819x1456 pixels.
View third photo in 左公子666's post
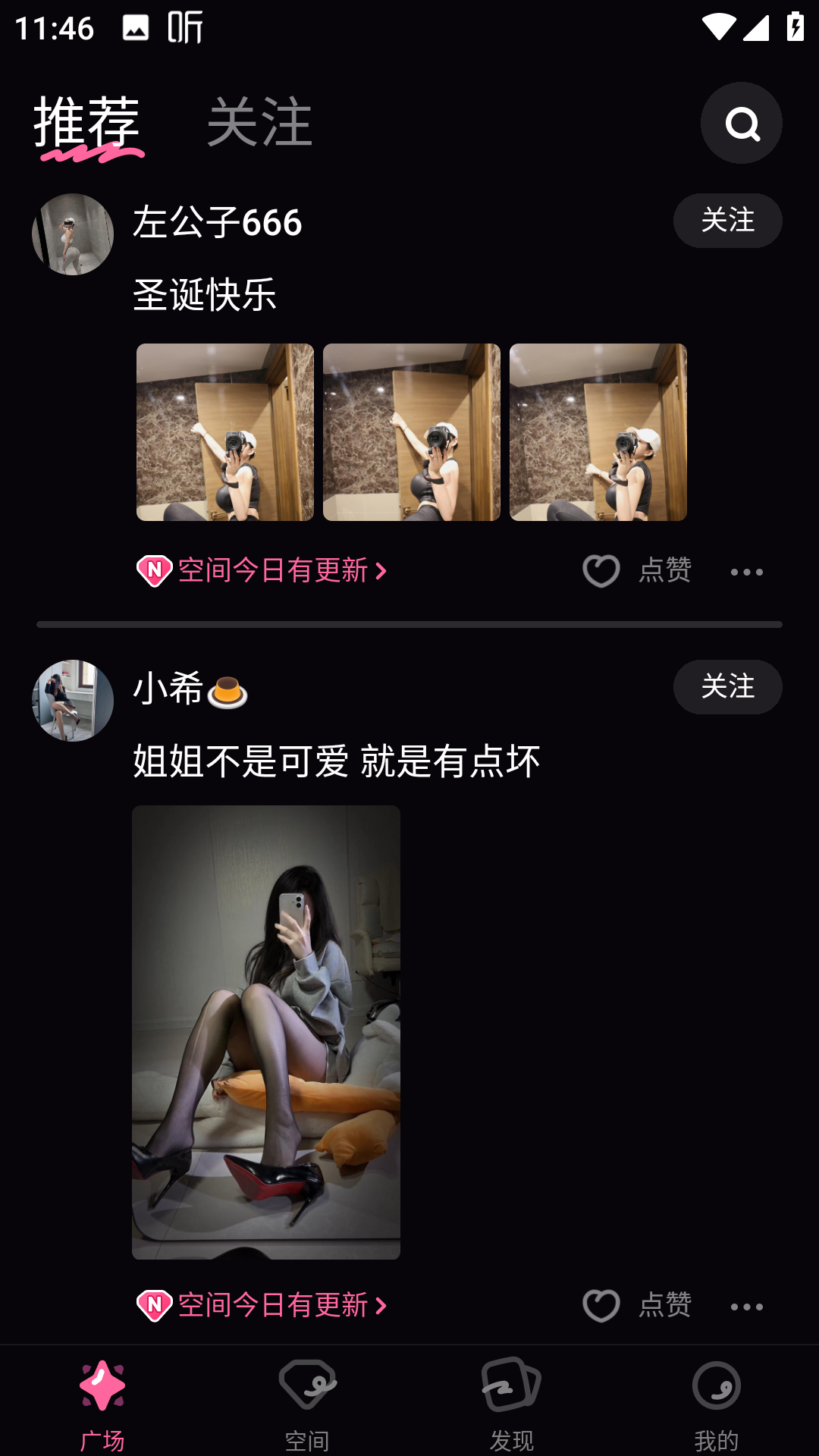[x=598, y=432]
